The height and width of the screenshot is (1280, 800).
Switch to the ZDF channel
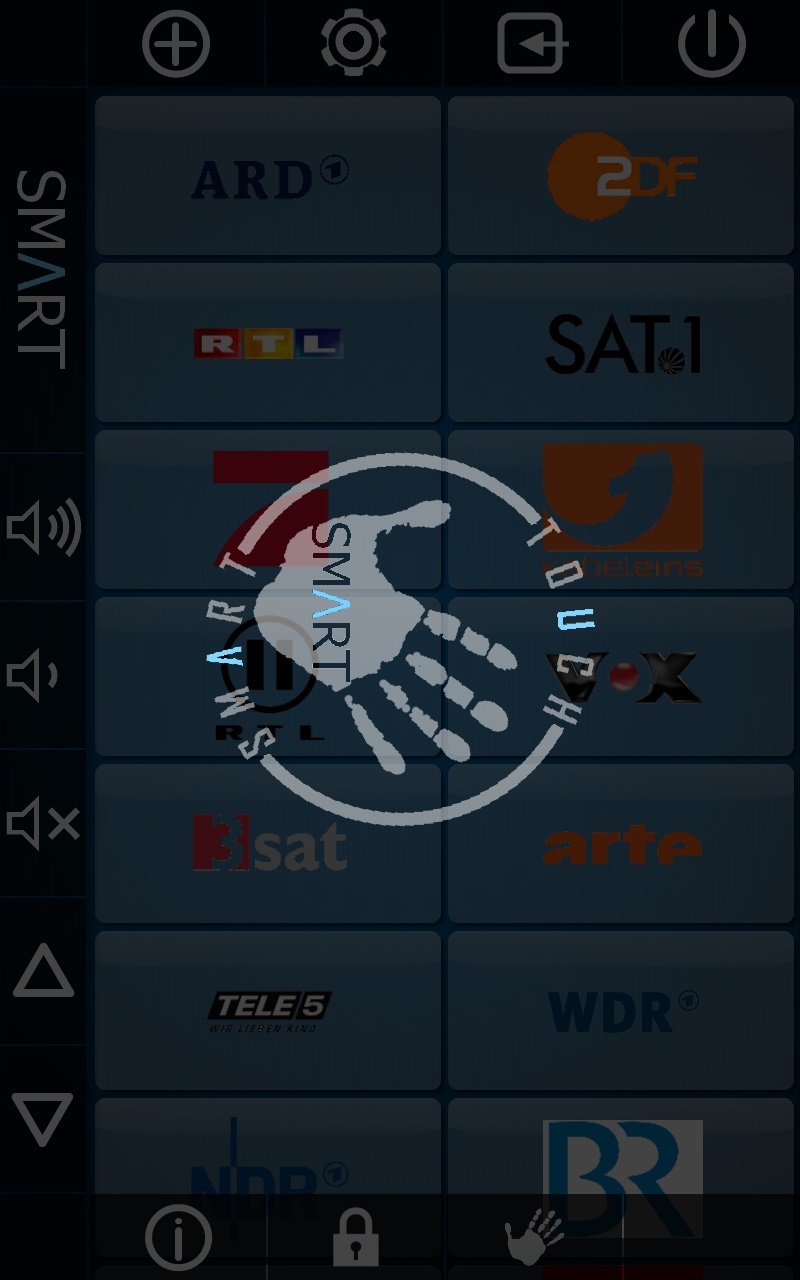click(621, 177)
